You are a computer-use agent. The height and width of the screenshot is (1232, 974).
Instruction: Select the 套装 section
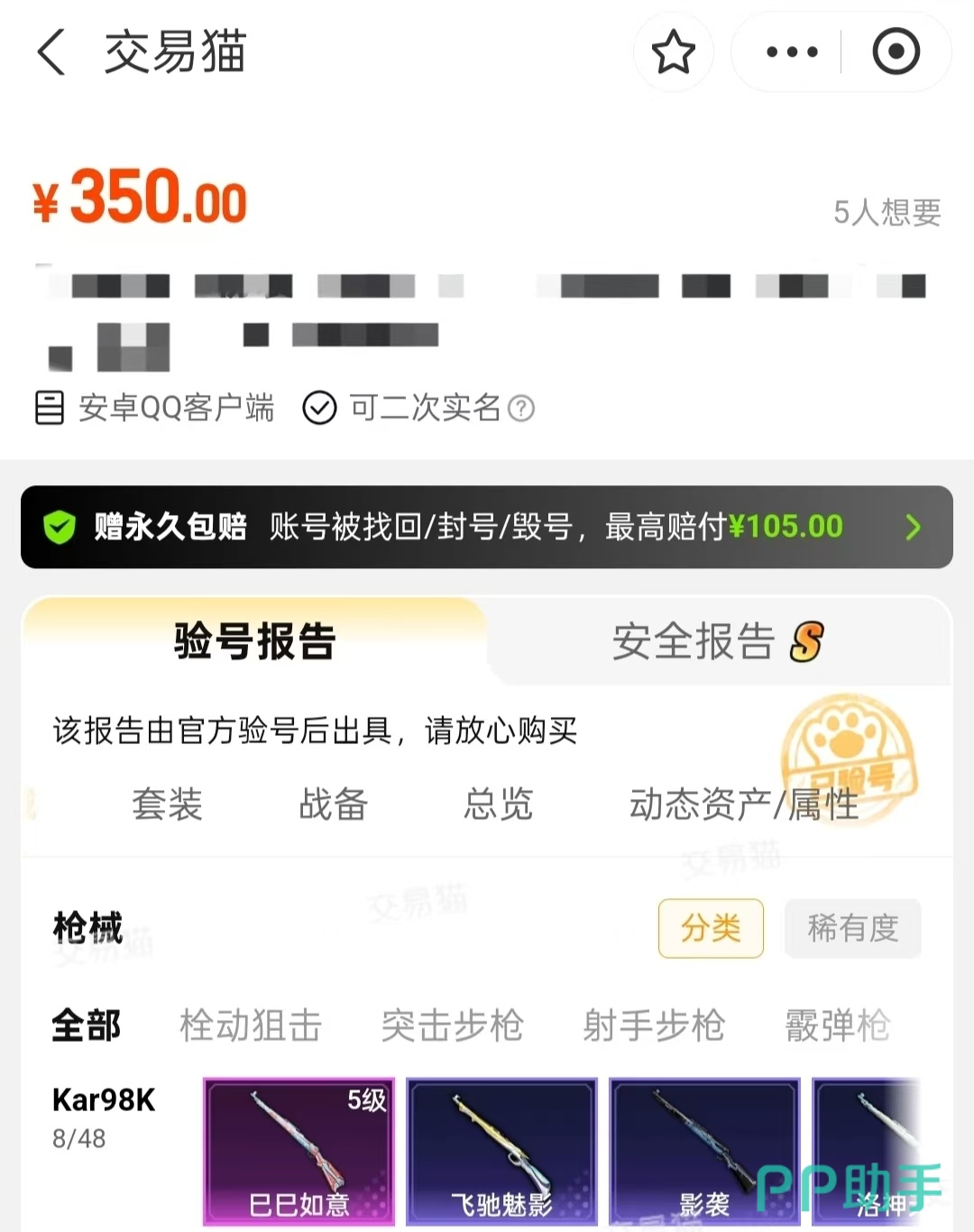pyautogui.click(x=167, y=804)
